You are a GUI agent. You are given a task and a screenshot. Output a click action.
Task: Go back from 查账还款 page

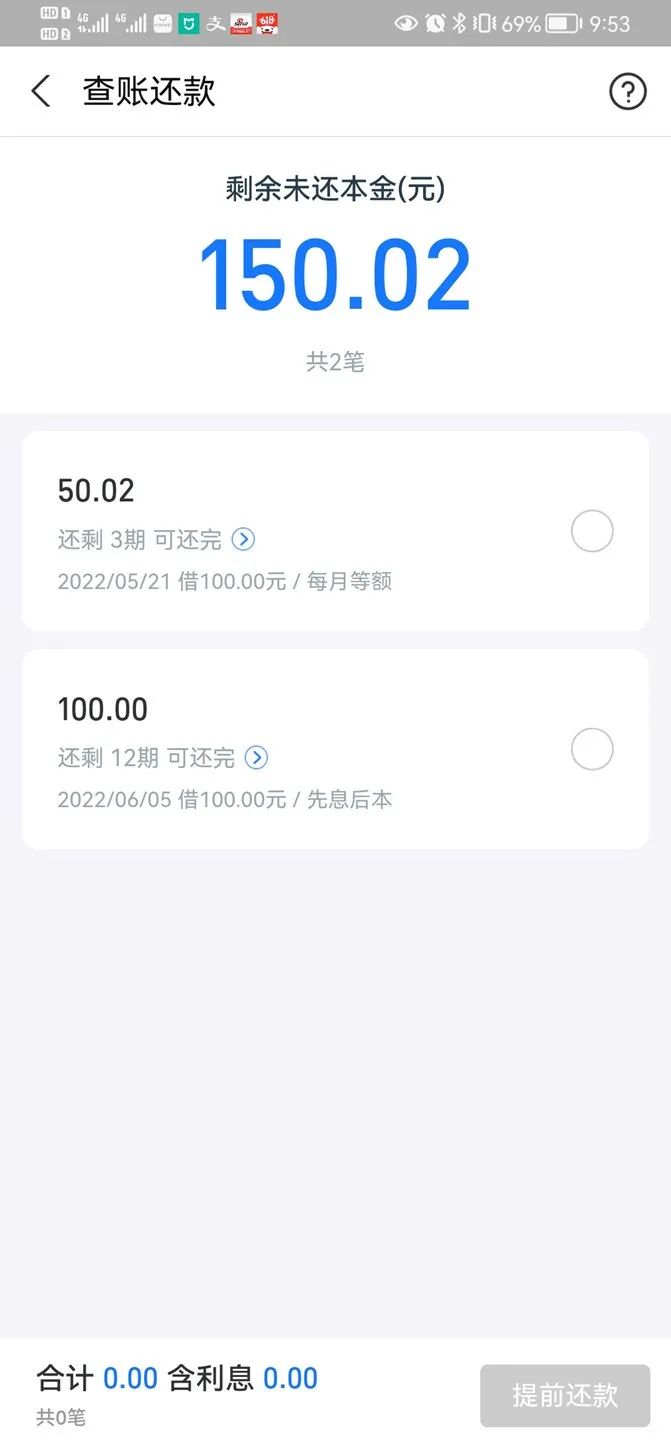pyautogui.click(x=41, y=92)
